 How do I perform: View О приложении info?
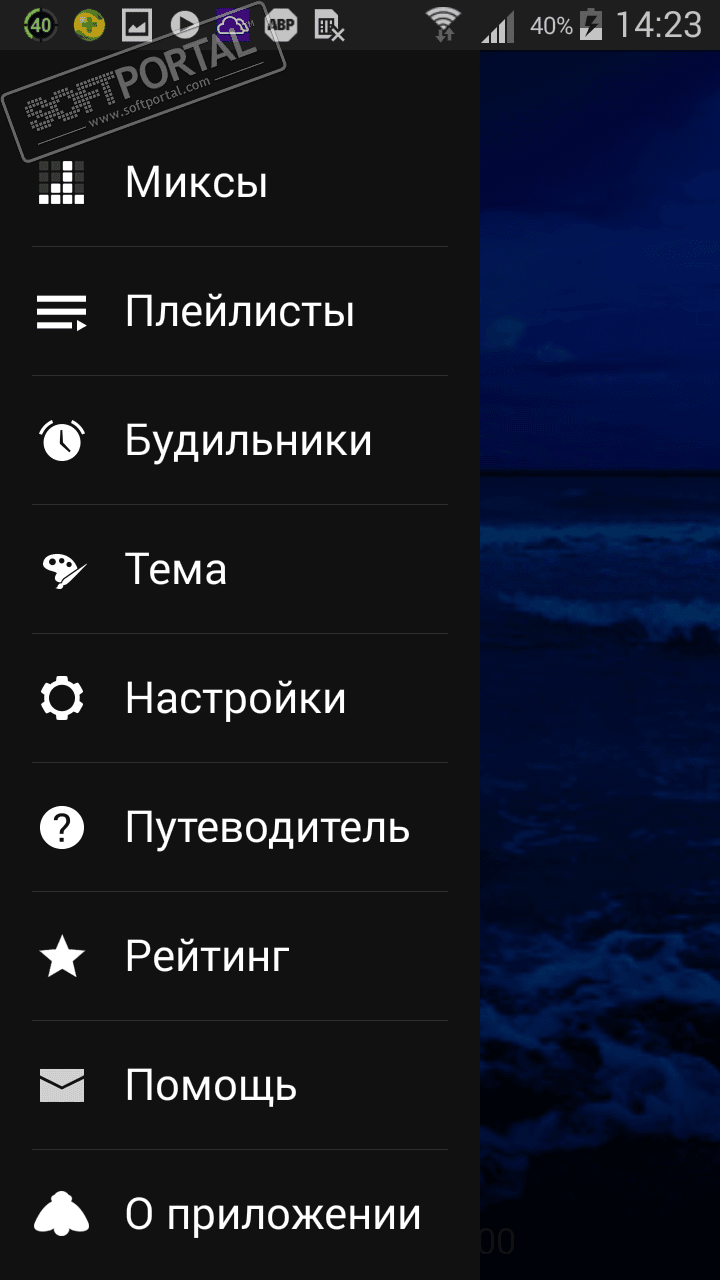(x=272, y=1215)
